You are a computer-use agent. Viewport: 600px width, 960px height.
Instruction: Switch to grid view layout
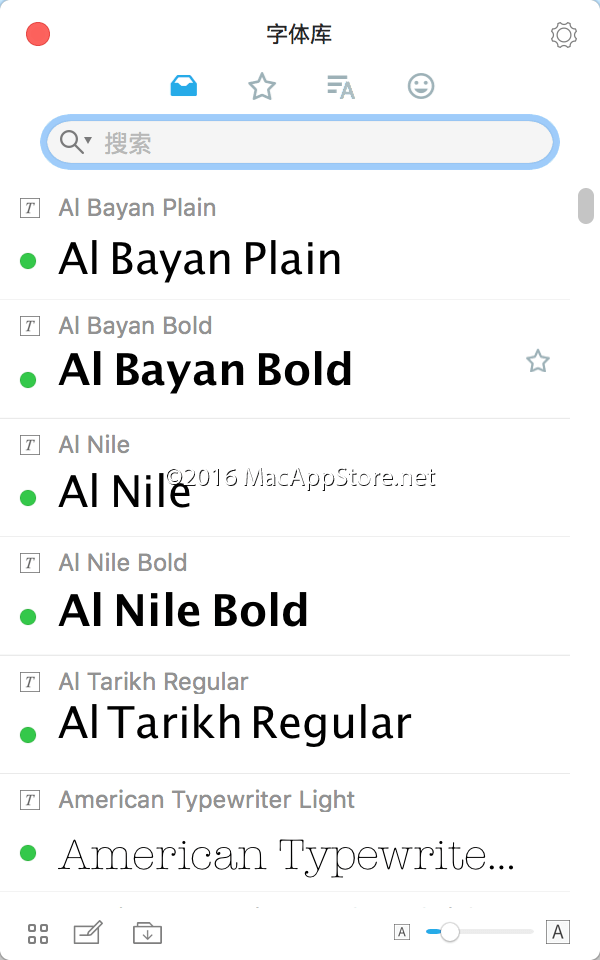point(38,934)
